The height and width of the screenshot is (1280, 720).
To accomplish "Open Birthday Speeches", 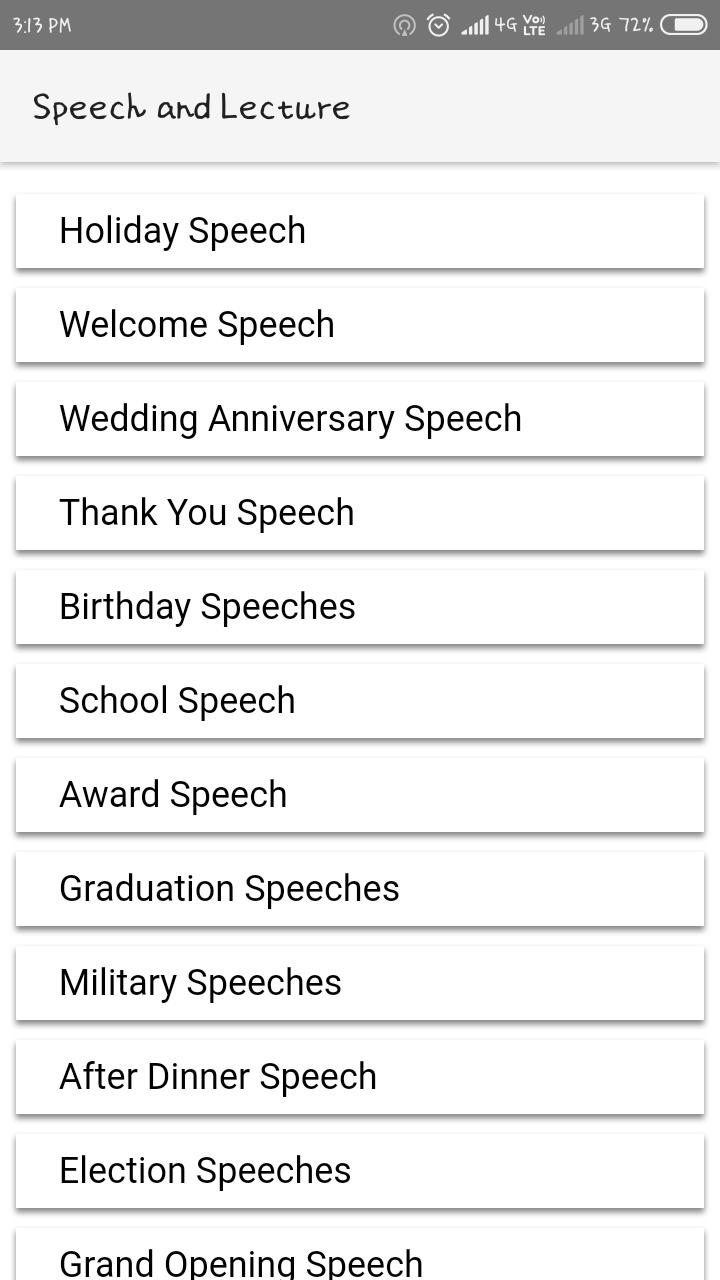I will (x=360, y=607).
